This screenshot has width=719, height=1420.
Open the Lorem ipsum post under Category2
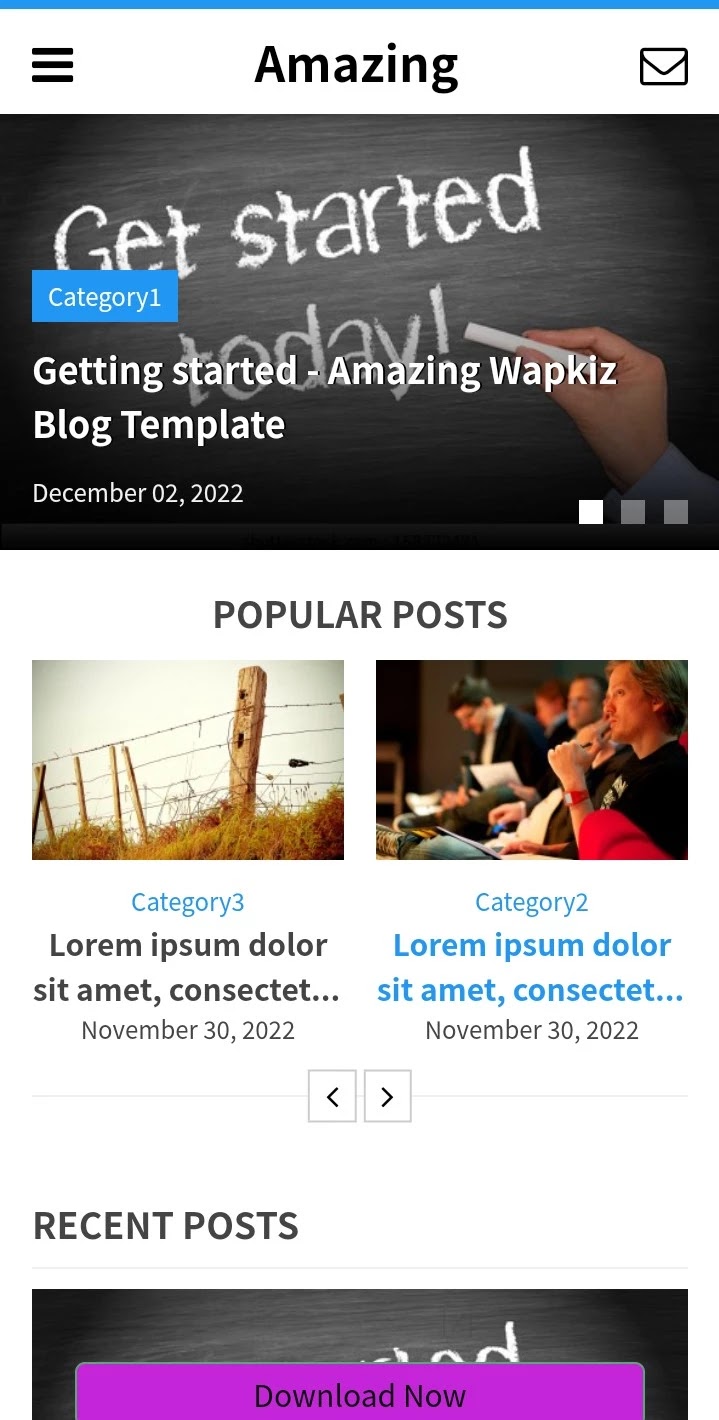coord(532,967)
